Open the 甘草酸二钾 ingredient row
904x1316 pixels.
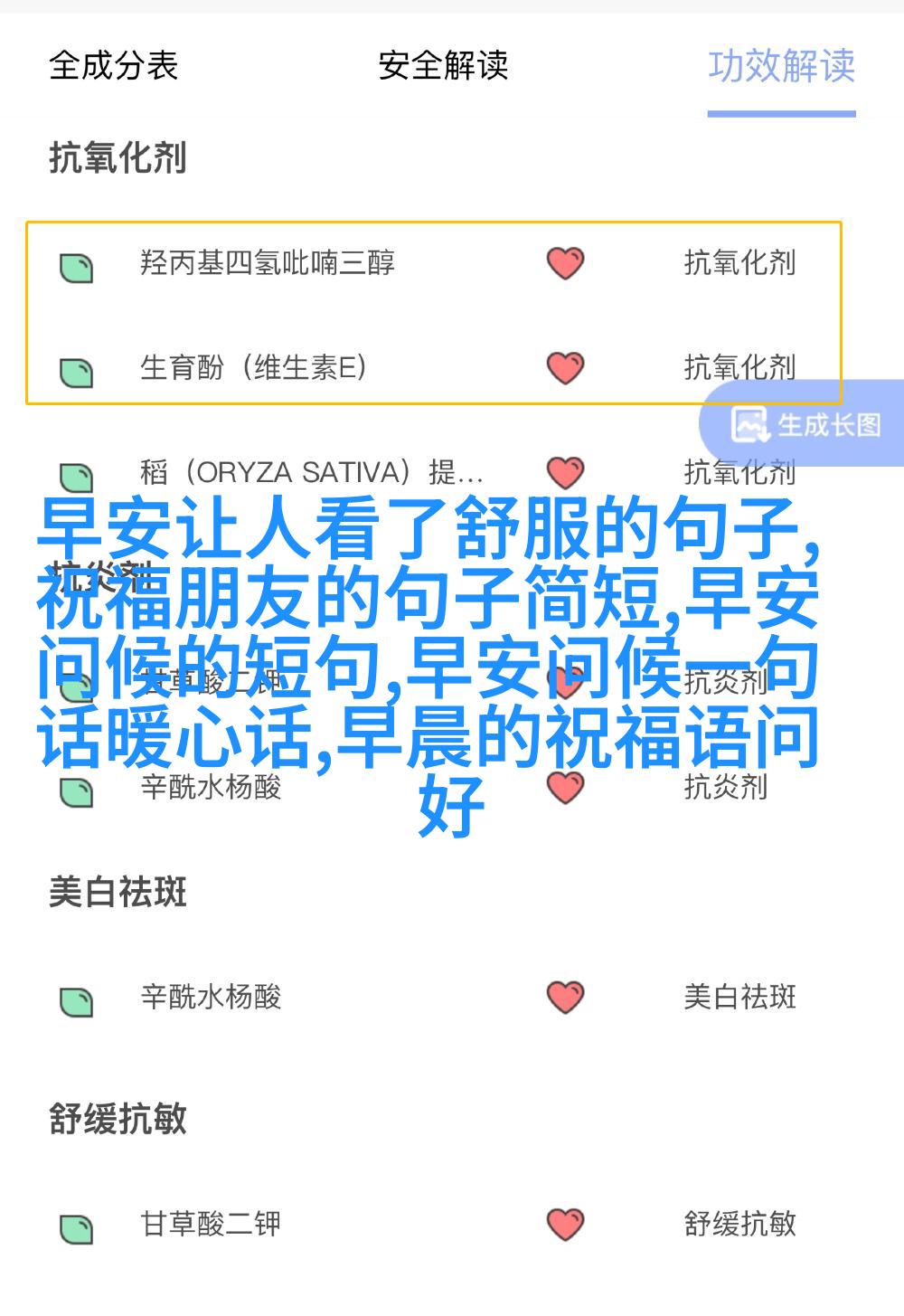point(211,1224)
